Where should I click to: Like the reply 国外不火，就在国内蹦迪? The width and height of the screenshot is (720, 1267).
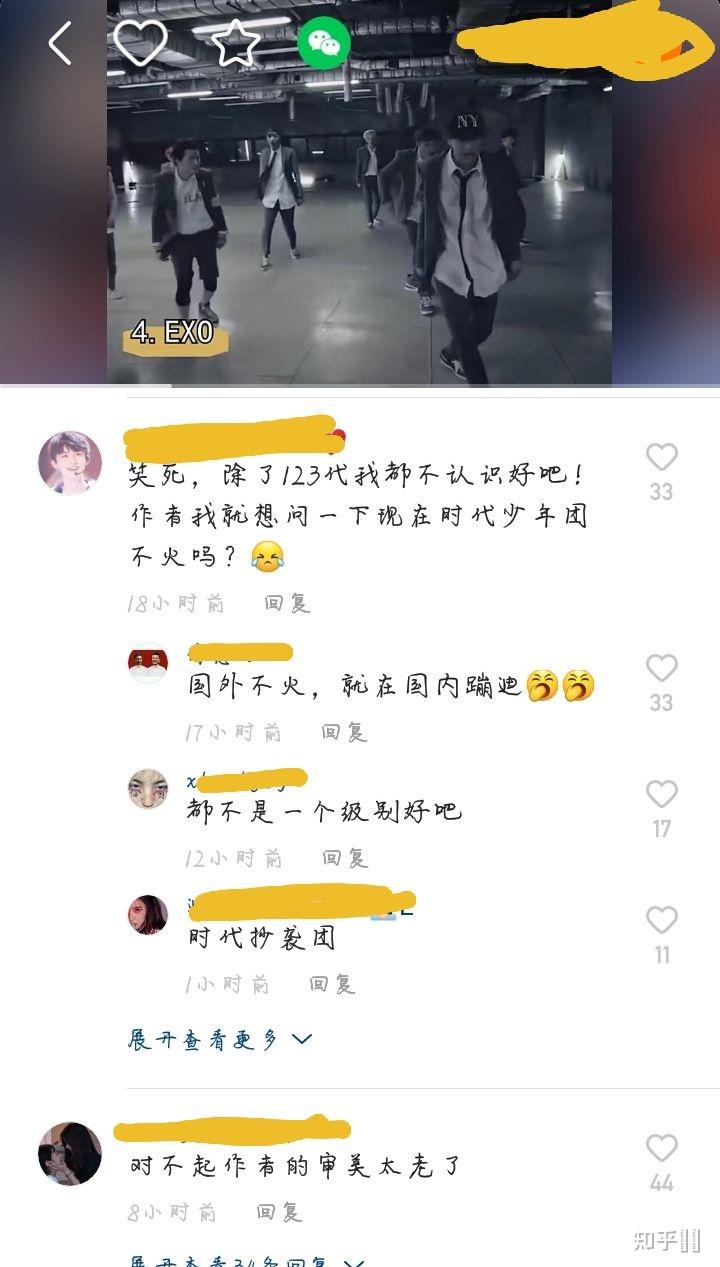coord(661,669)
